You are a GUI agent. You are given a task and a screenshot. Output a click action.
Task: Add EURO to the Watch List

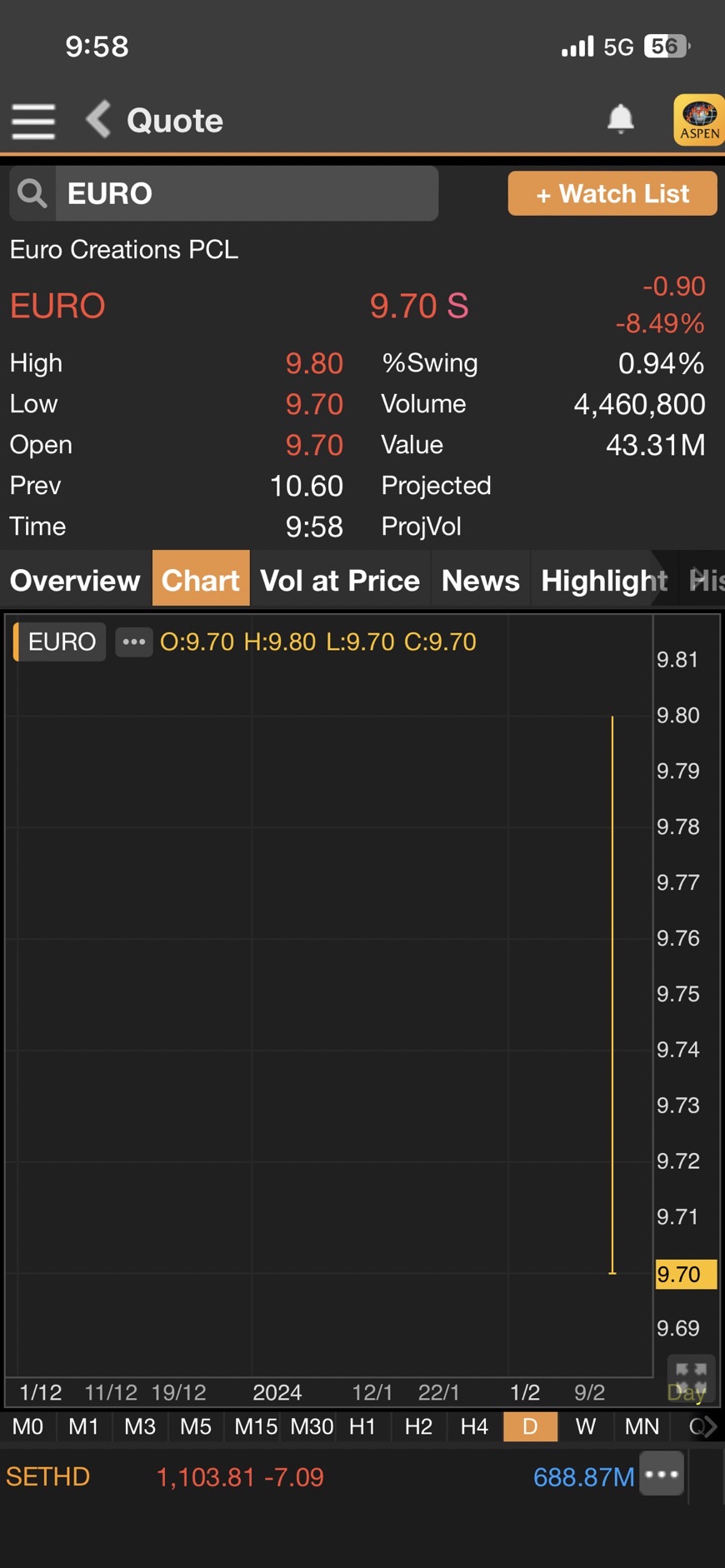pyautogui.click(x=612, y=193)
